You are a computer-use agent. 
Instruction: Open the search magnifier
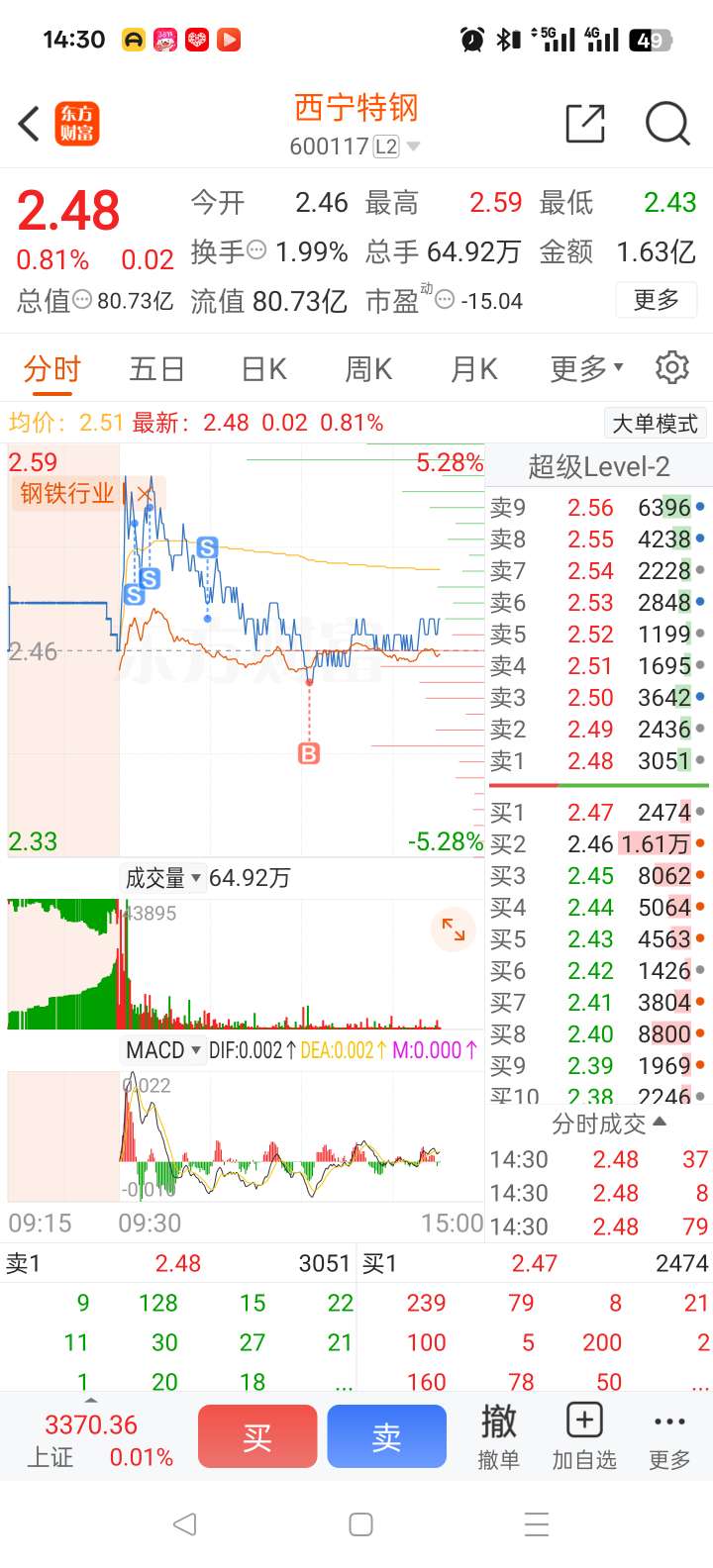click(x=666, y=125)
